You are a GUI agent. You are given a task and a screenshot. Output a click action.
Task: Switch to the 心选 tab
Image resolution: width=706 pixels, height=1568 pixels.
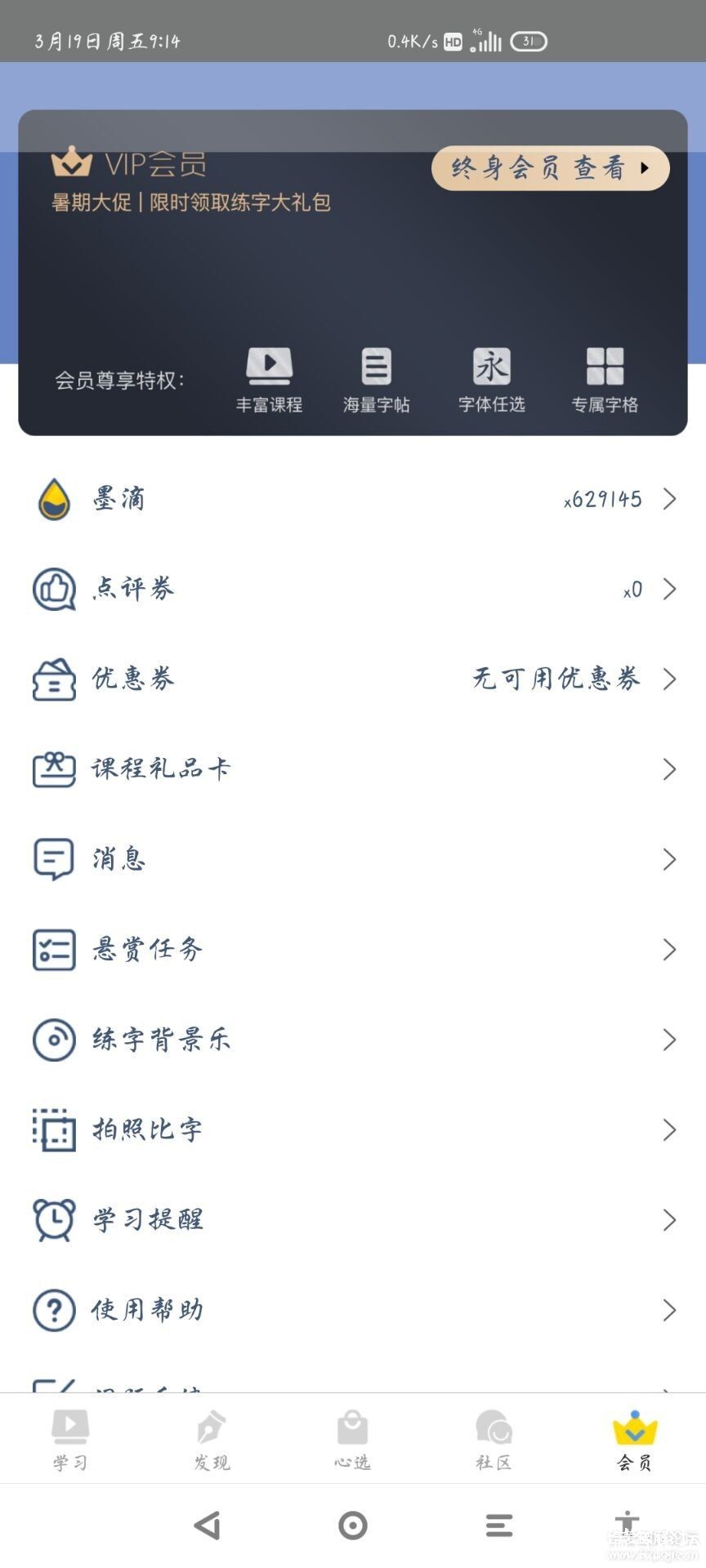click(x=353, y=1441)
